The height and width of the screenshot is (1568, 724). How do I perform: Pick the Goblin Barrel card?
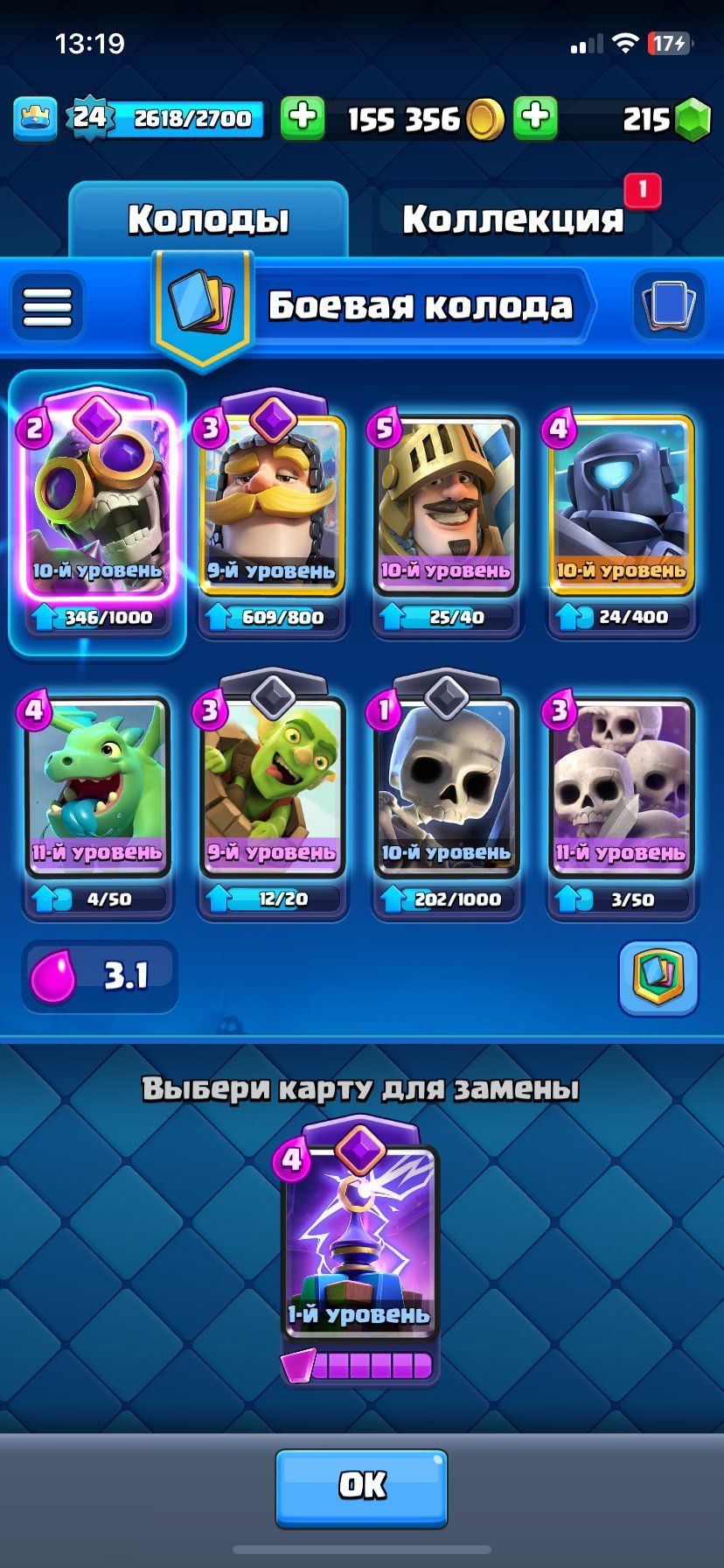[x=272, y=798]
